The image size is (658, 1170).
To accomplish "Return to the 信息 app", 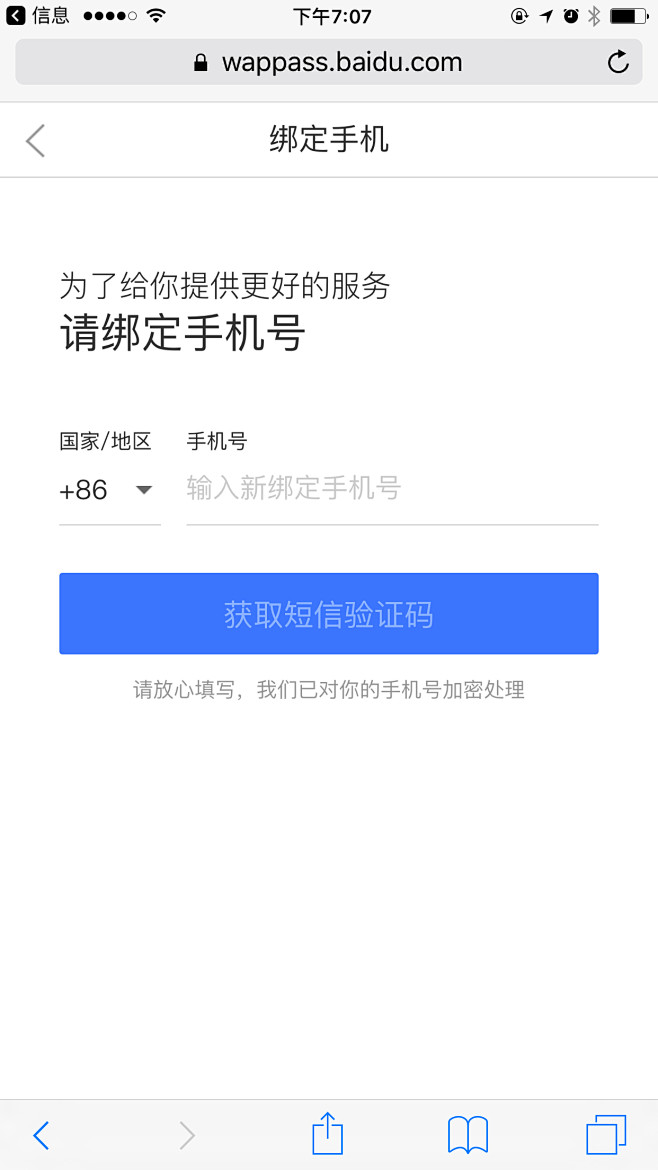I will click(x=38, y=15).
